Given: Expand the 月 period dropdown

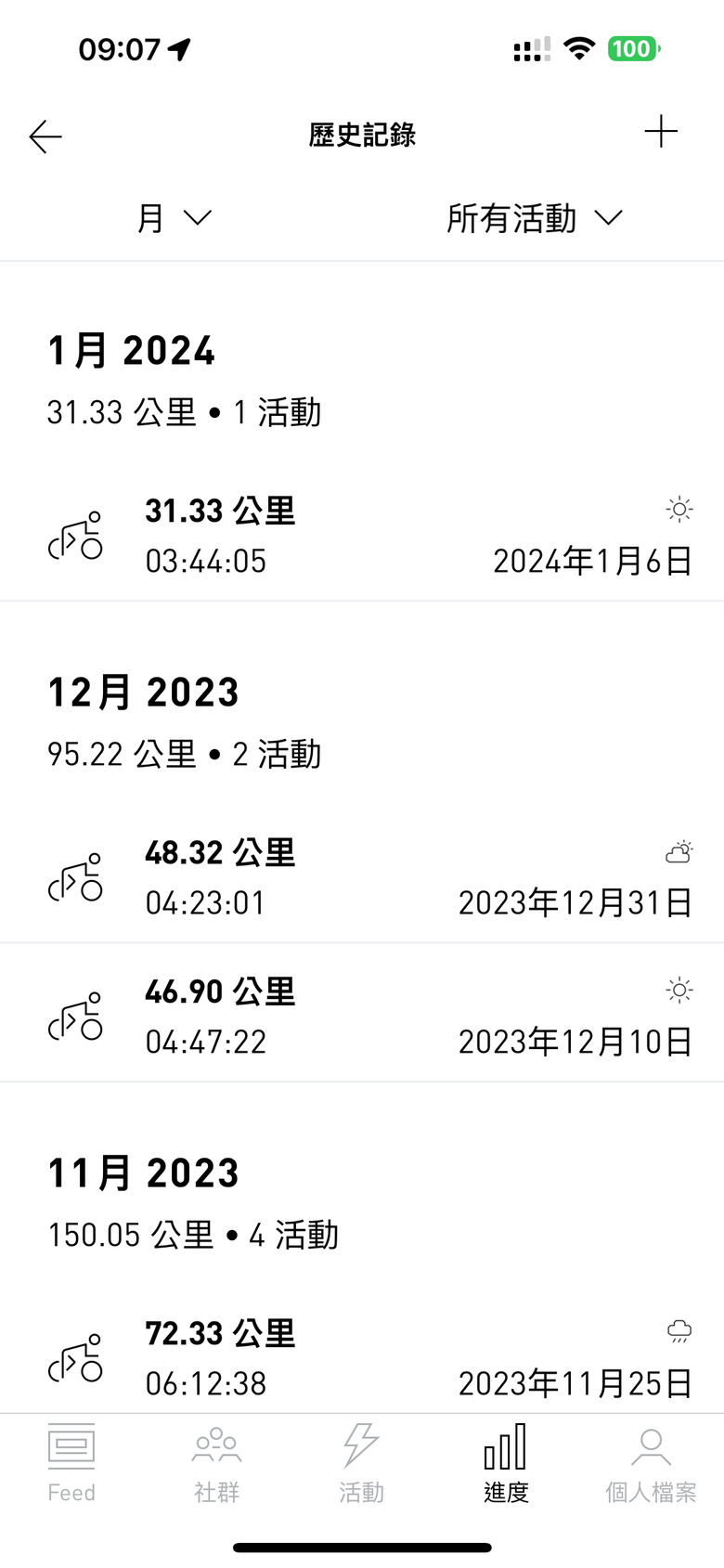Looking at the screenshot, I should [x=175, y=218].
